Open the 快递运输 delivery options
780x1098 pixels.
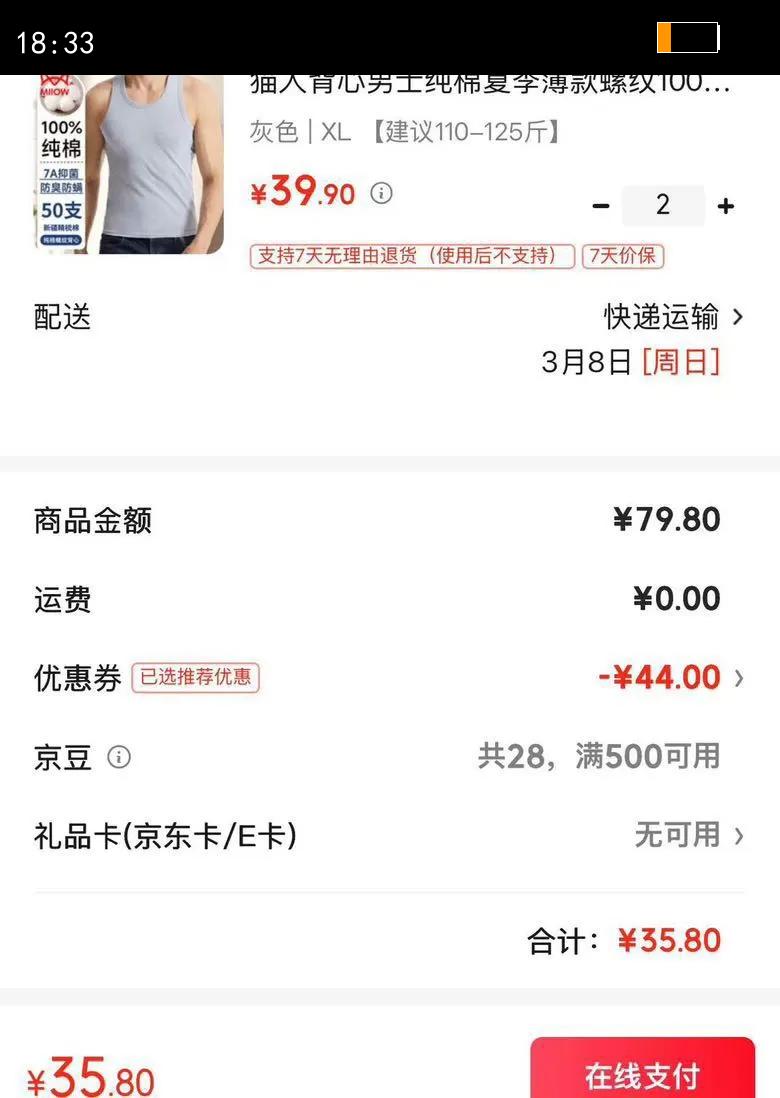click(x=673, y=317)
